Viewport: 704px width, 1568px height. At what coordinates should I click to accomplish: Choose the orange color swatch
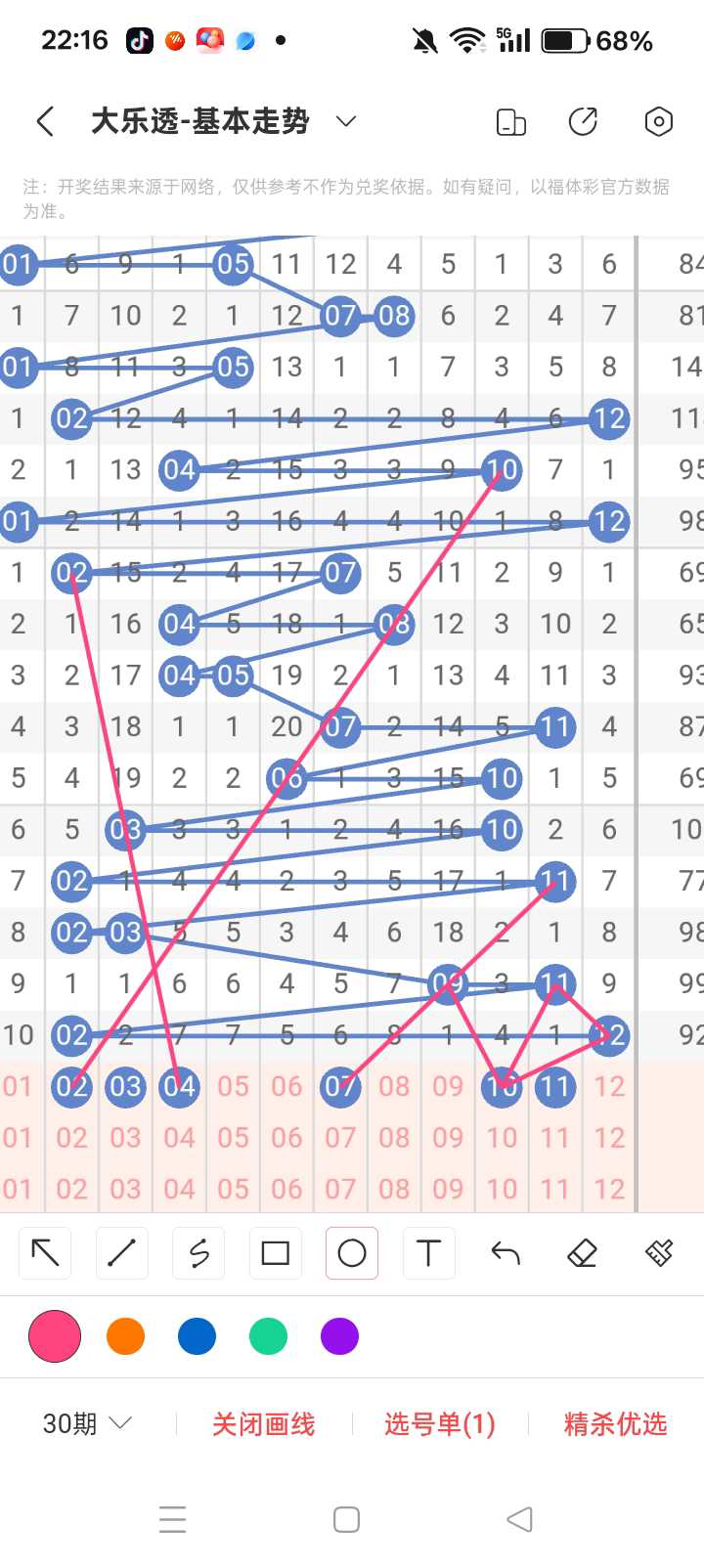[x=125, y=1336]
